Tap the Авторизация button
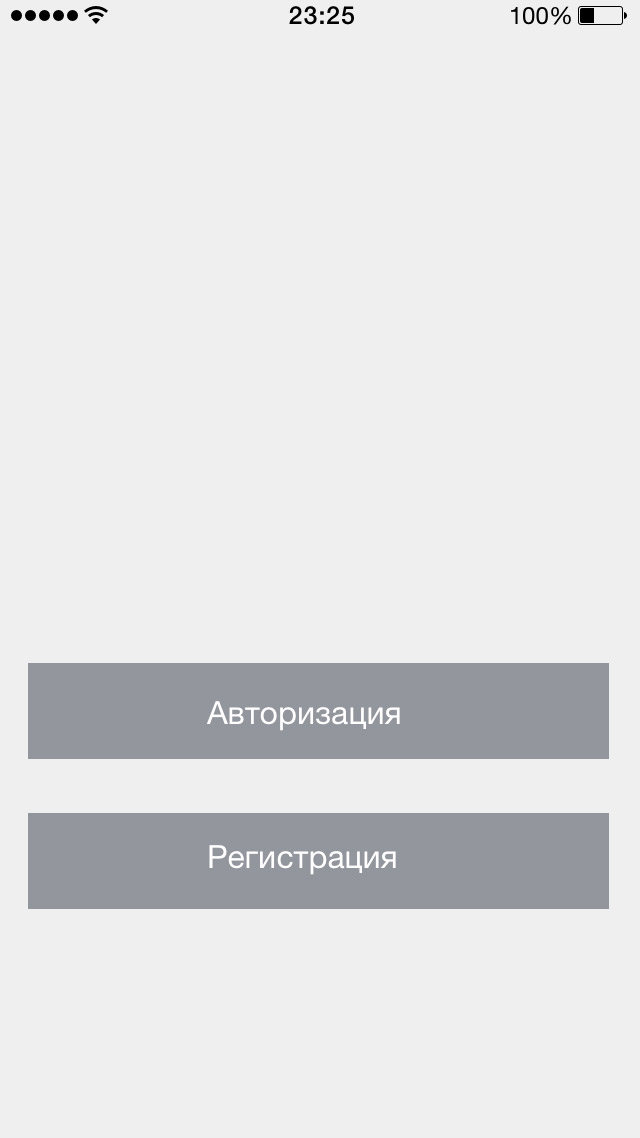Viewport: 640px width, 1138px height. [x=318, y=711]
